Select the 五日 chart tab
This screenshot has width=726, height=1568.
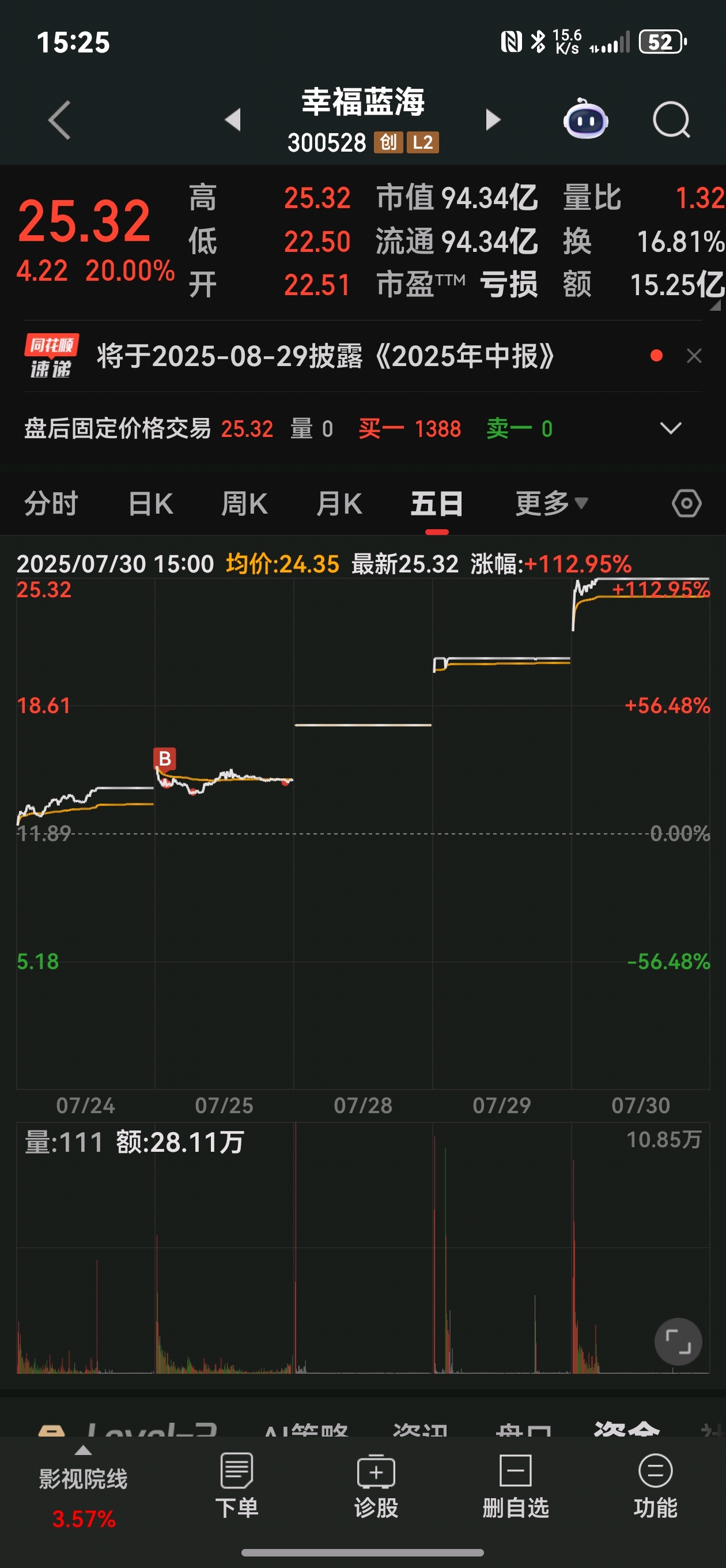[437, 504]
